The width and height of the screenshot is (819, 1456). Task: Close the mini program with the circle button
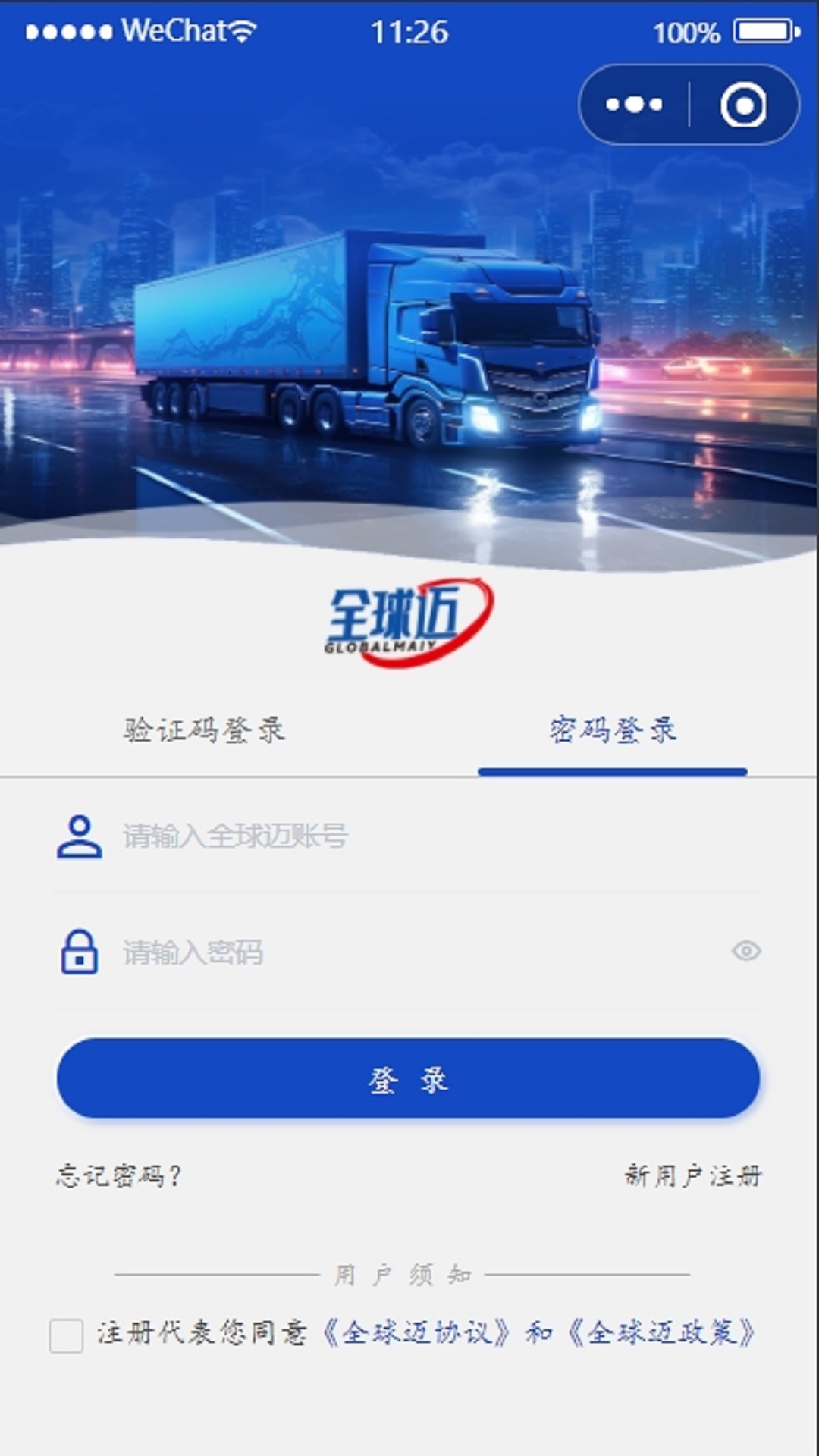[743, 105]
